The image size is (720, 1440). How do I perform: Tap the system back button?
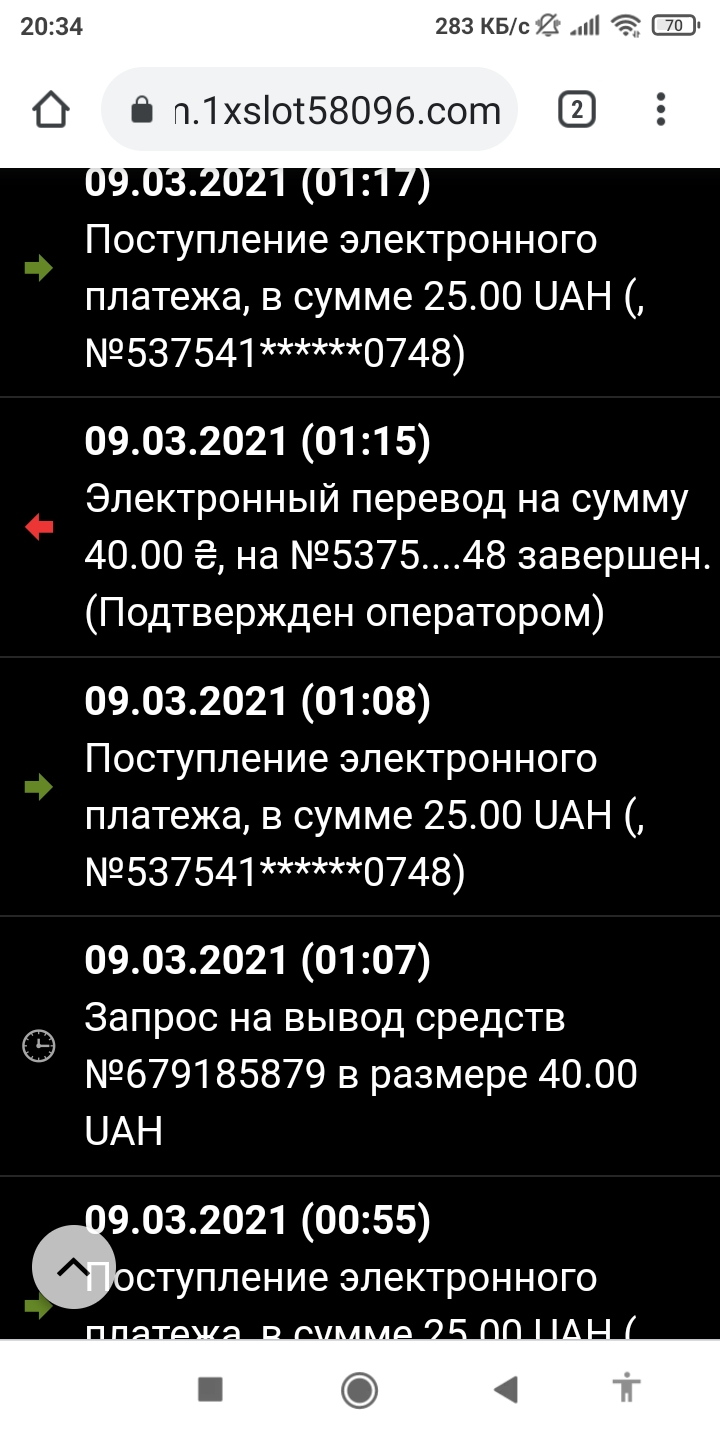[x=506, y=1389]
